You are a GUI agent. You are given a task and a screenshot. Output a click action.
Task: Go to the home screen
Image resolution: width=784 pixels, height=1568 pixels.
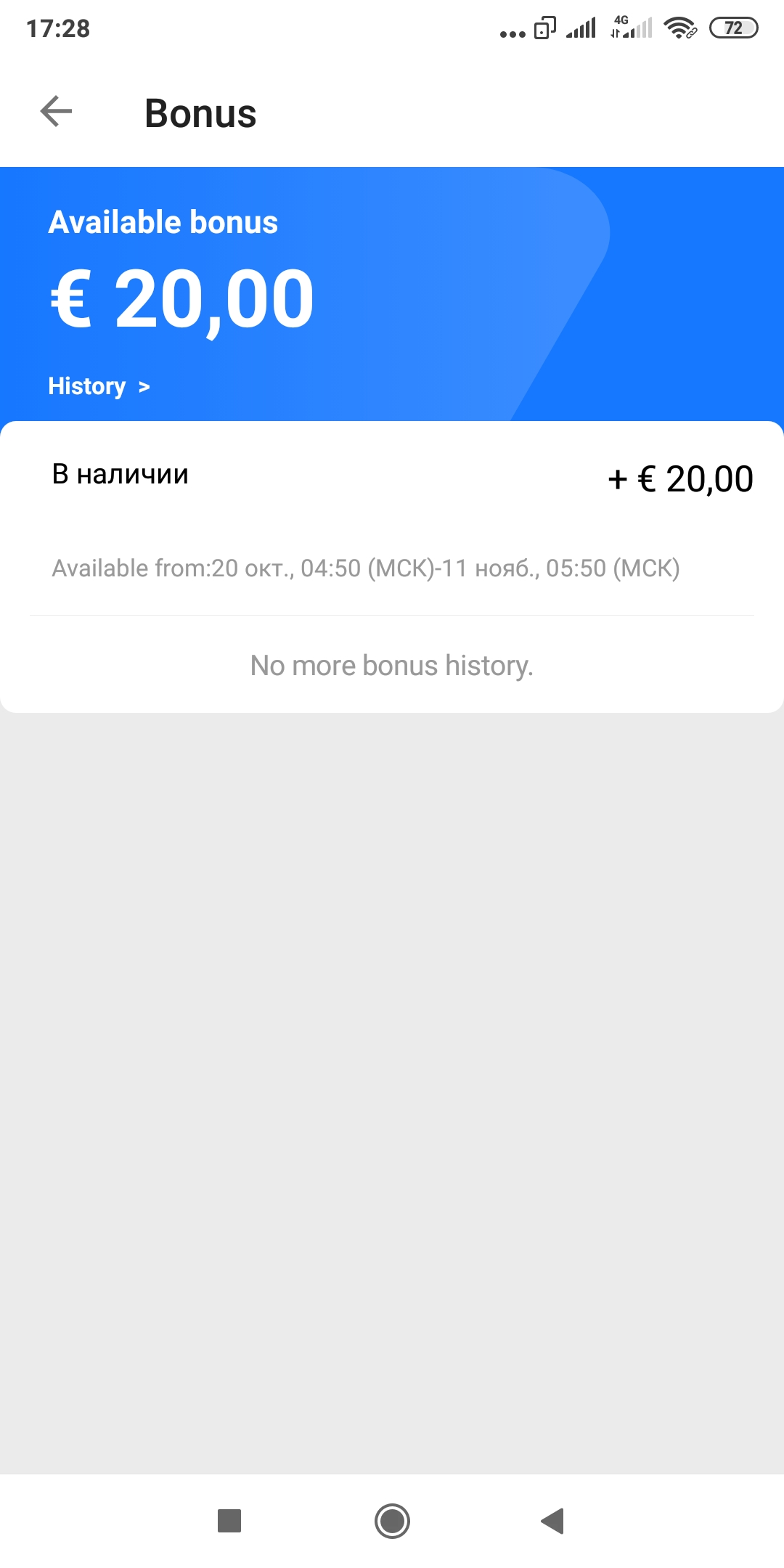(x=392, y=1521)
